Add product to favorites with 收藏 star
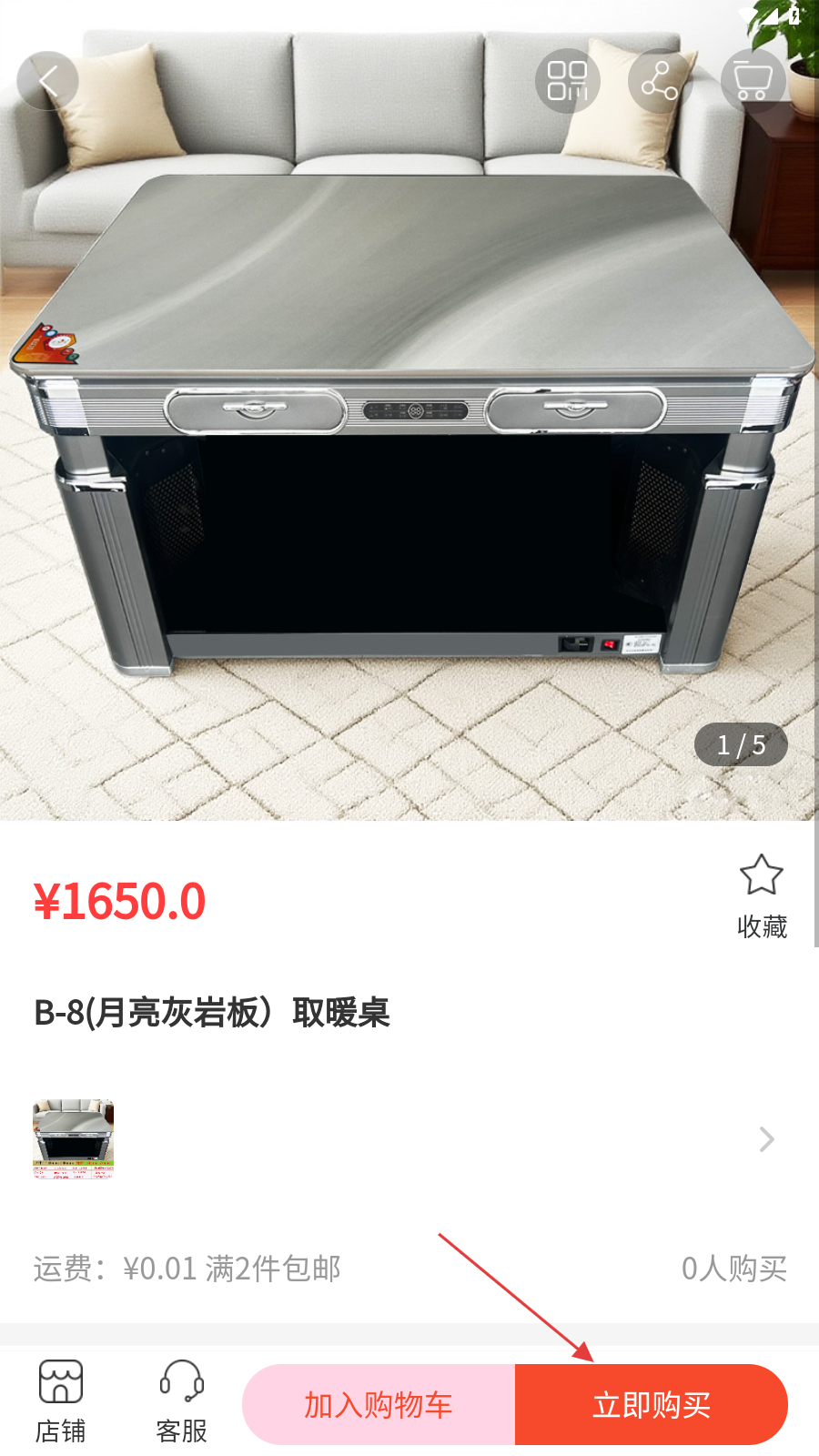This screenshot has width=819, height=1456. (761, 895)
